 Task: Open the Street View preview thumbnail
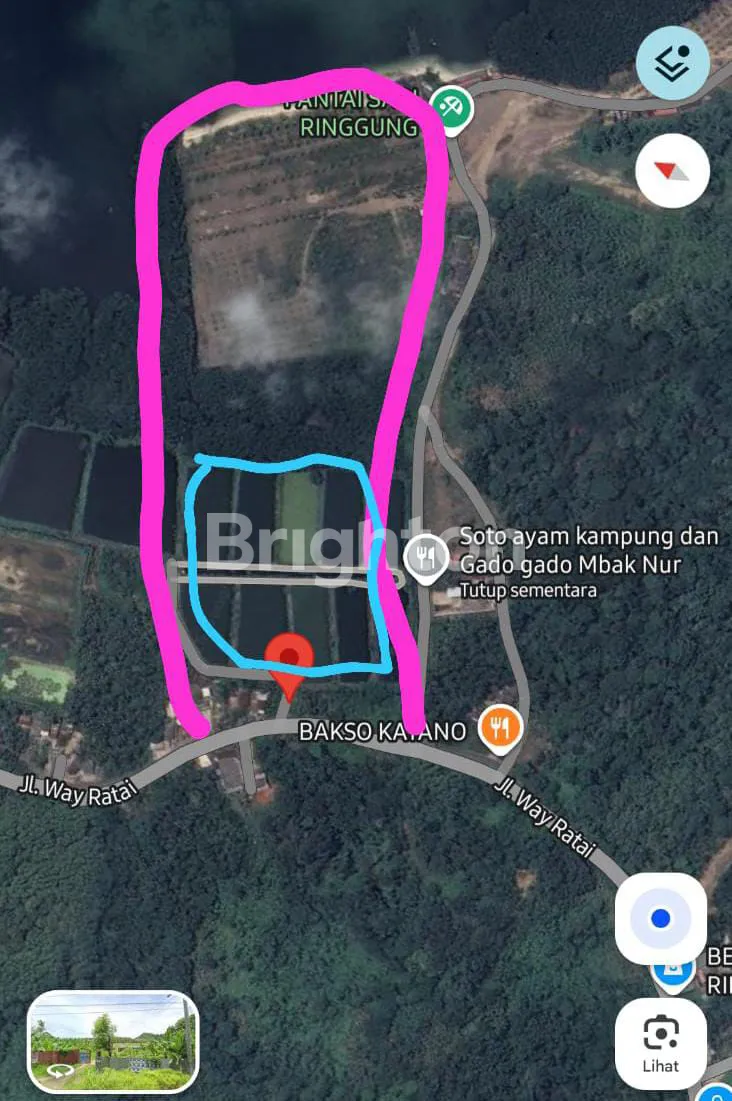pyautogui.click(x=113, y=1041)
